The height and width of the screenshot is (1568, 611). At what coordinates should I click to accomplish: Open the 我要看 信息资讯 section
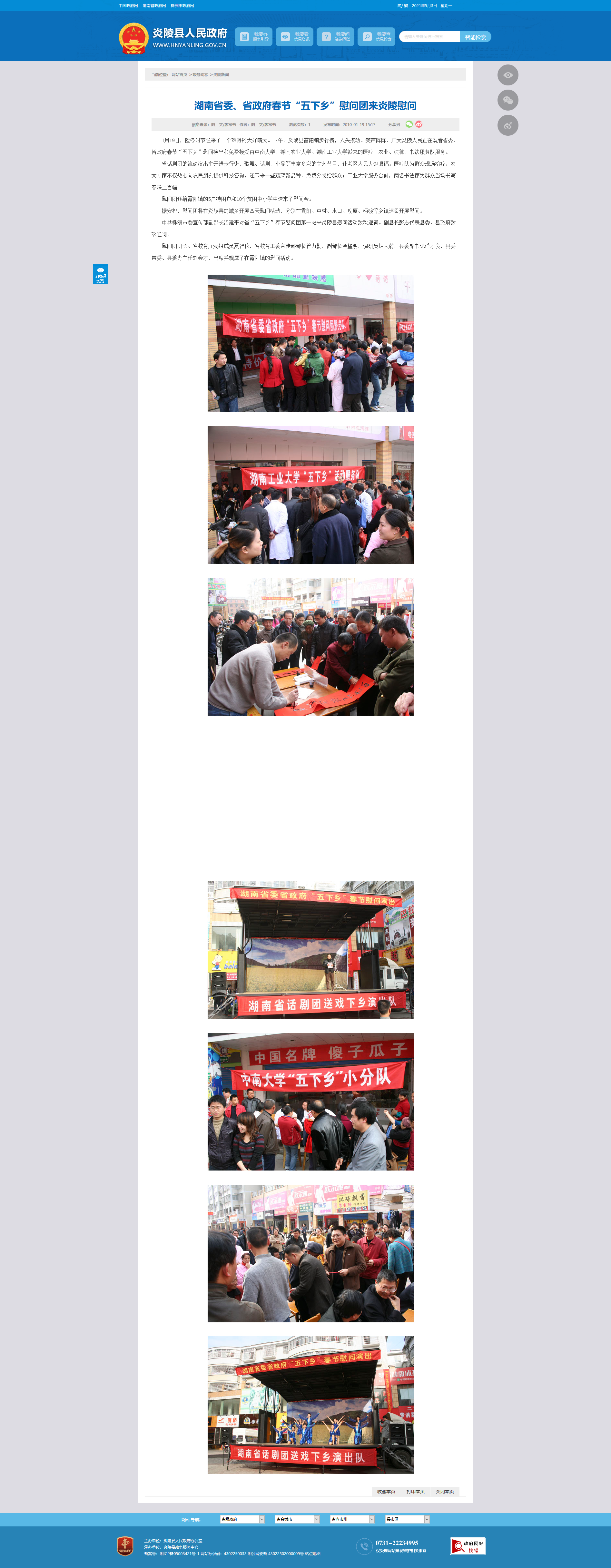pos(294,36)
